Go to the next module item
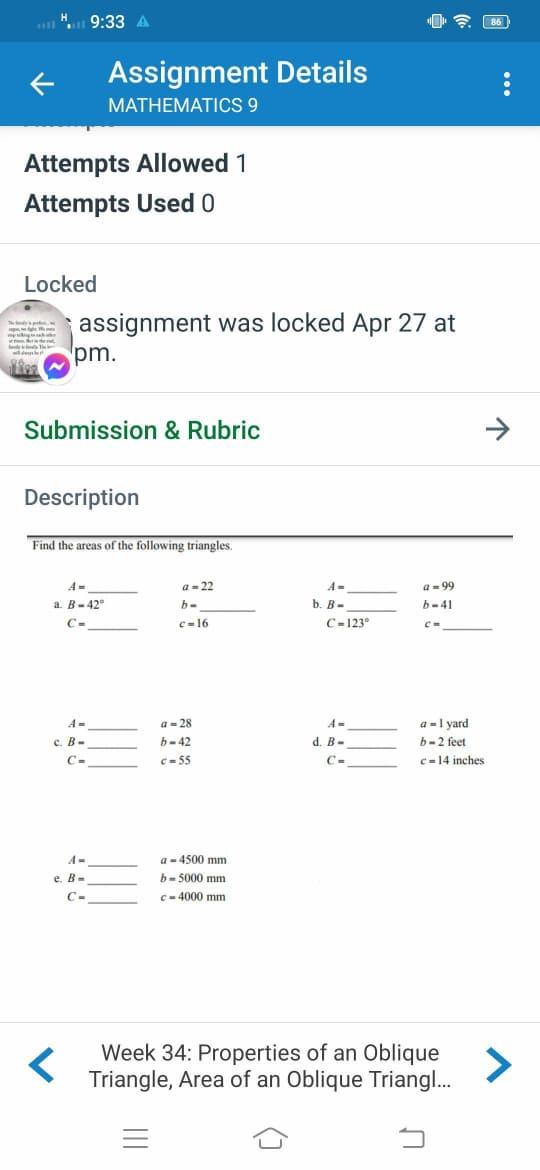This screenshot has height=1170, width=540. click(498, 1065)
